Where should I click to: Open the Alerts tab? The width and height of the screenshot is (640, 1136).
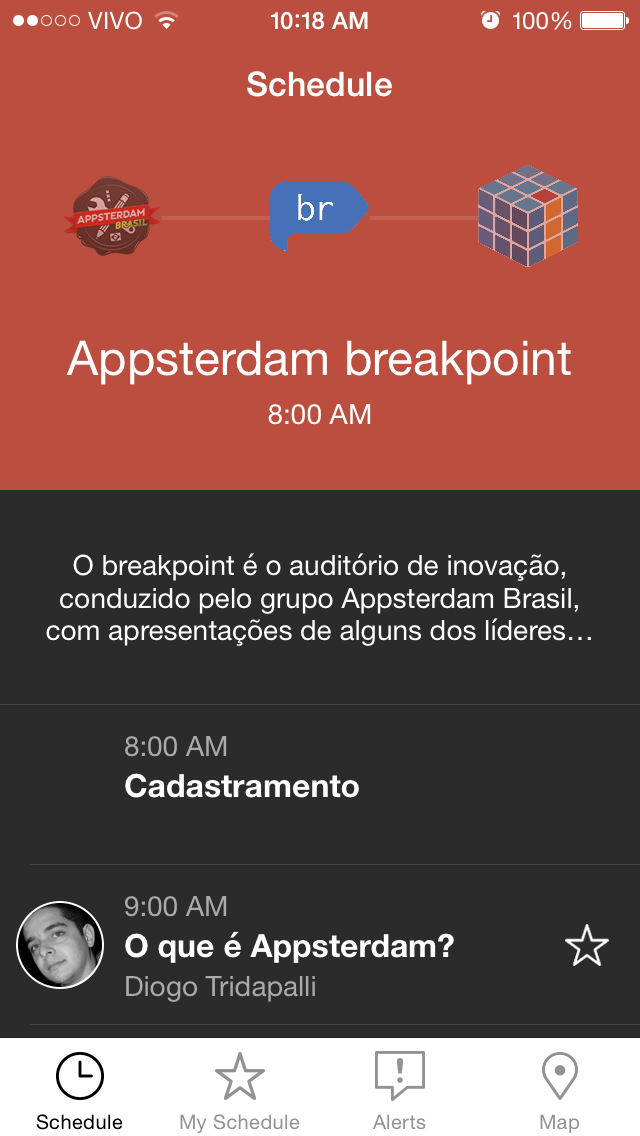click(x=399, y=1090)
